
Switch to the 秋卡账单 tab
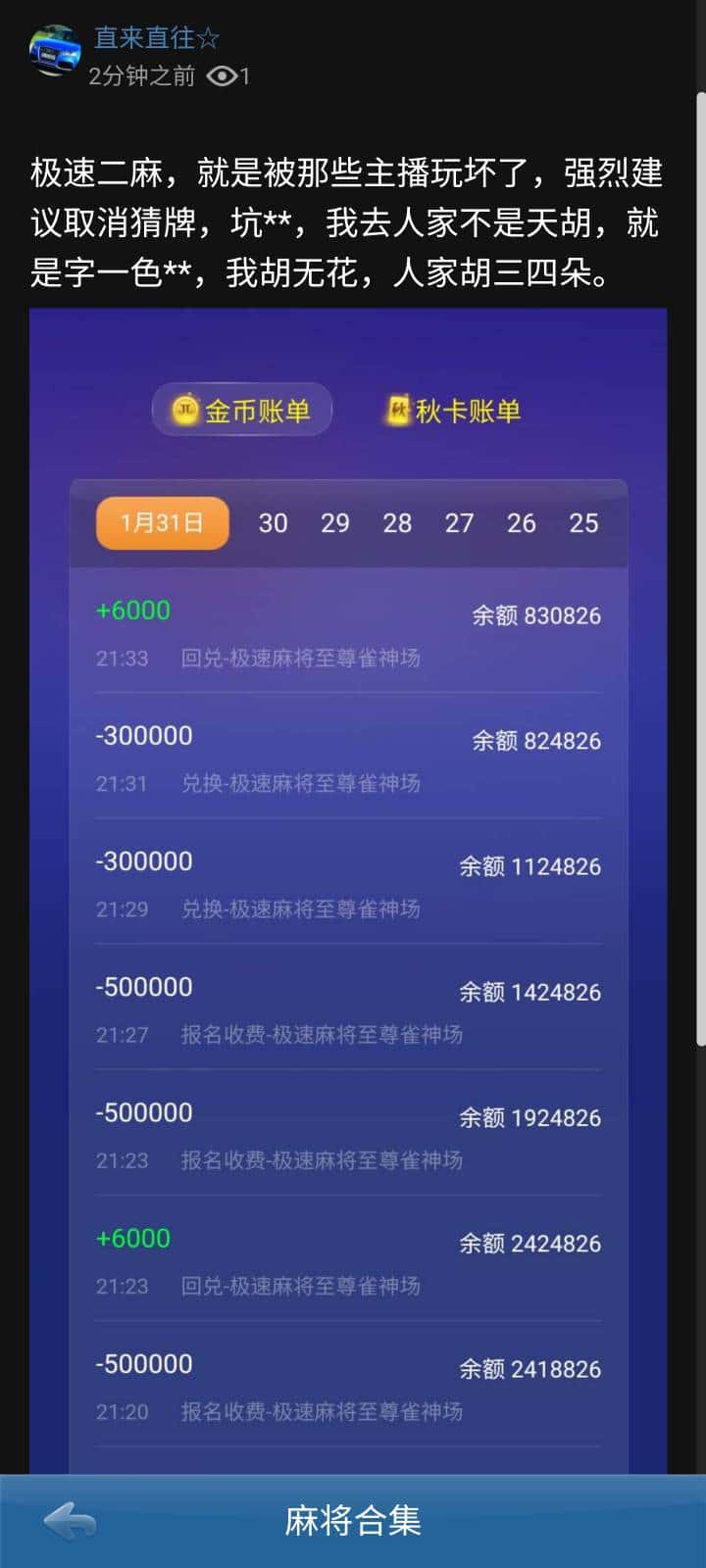pos(451,410)
